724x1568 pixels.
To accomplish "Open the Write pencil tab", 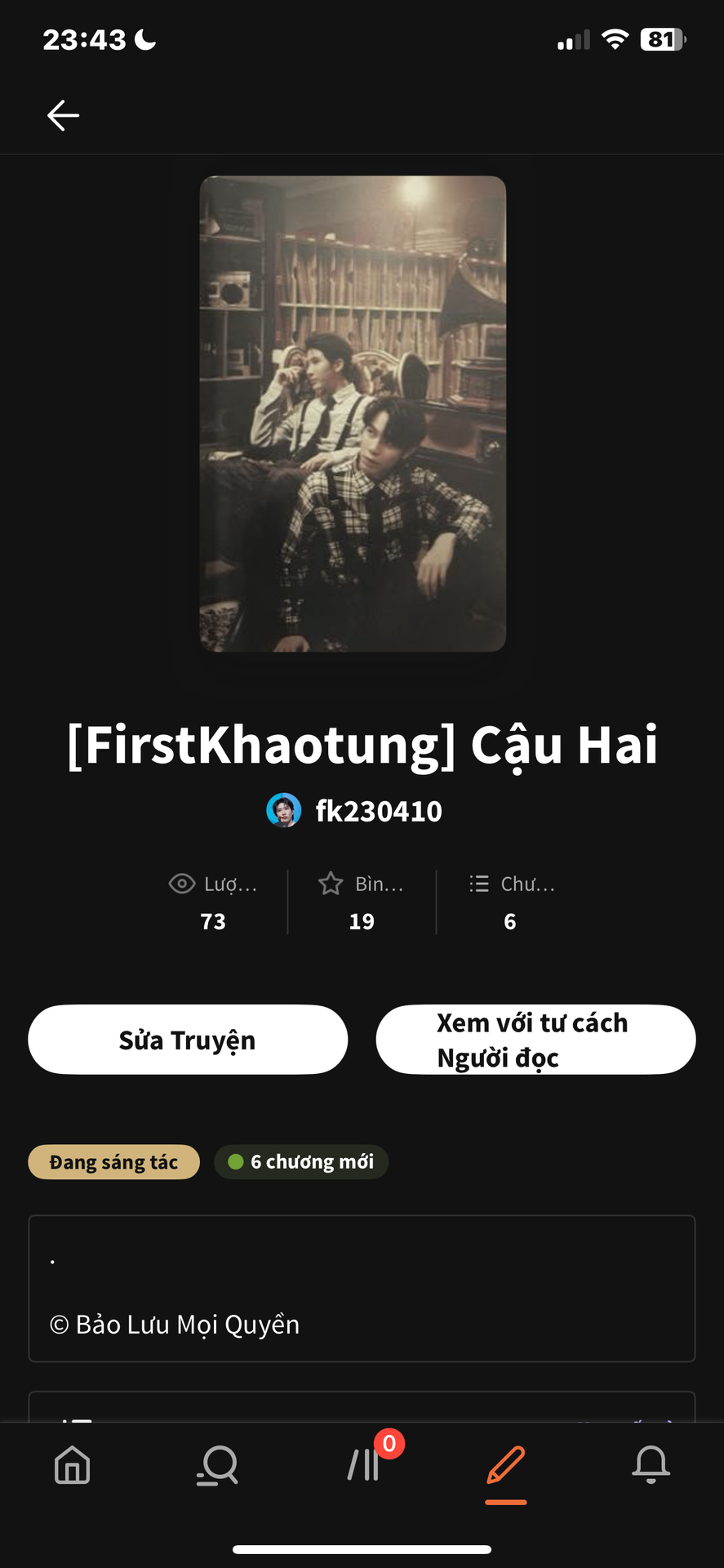I will tap(506, 1464).
